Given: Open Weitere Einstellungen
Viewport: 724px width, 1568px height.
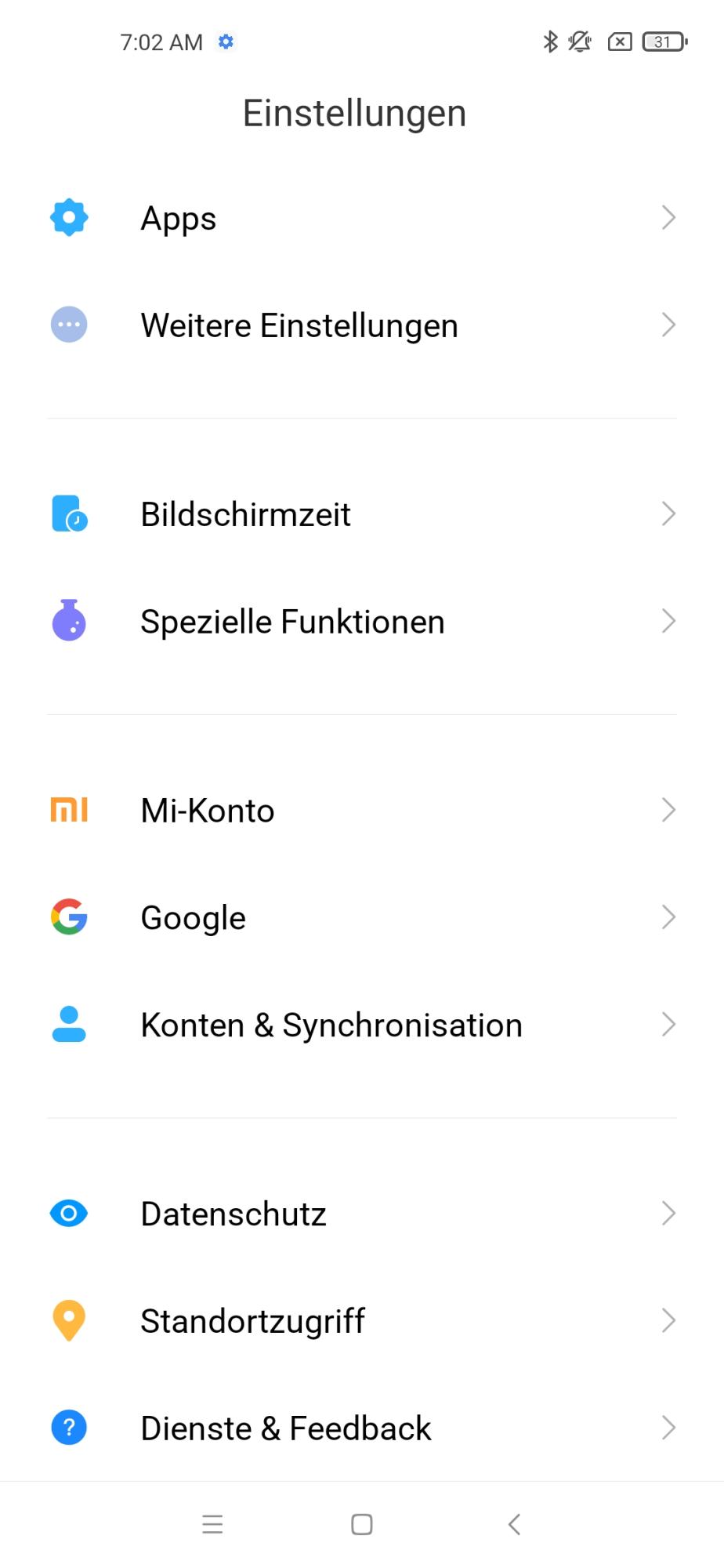Looking at the screenshot, I should [x=362, y=325].
